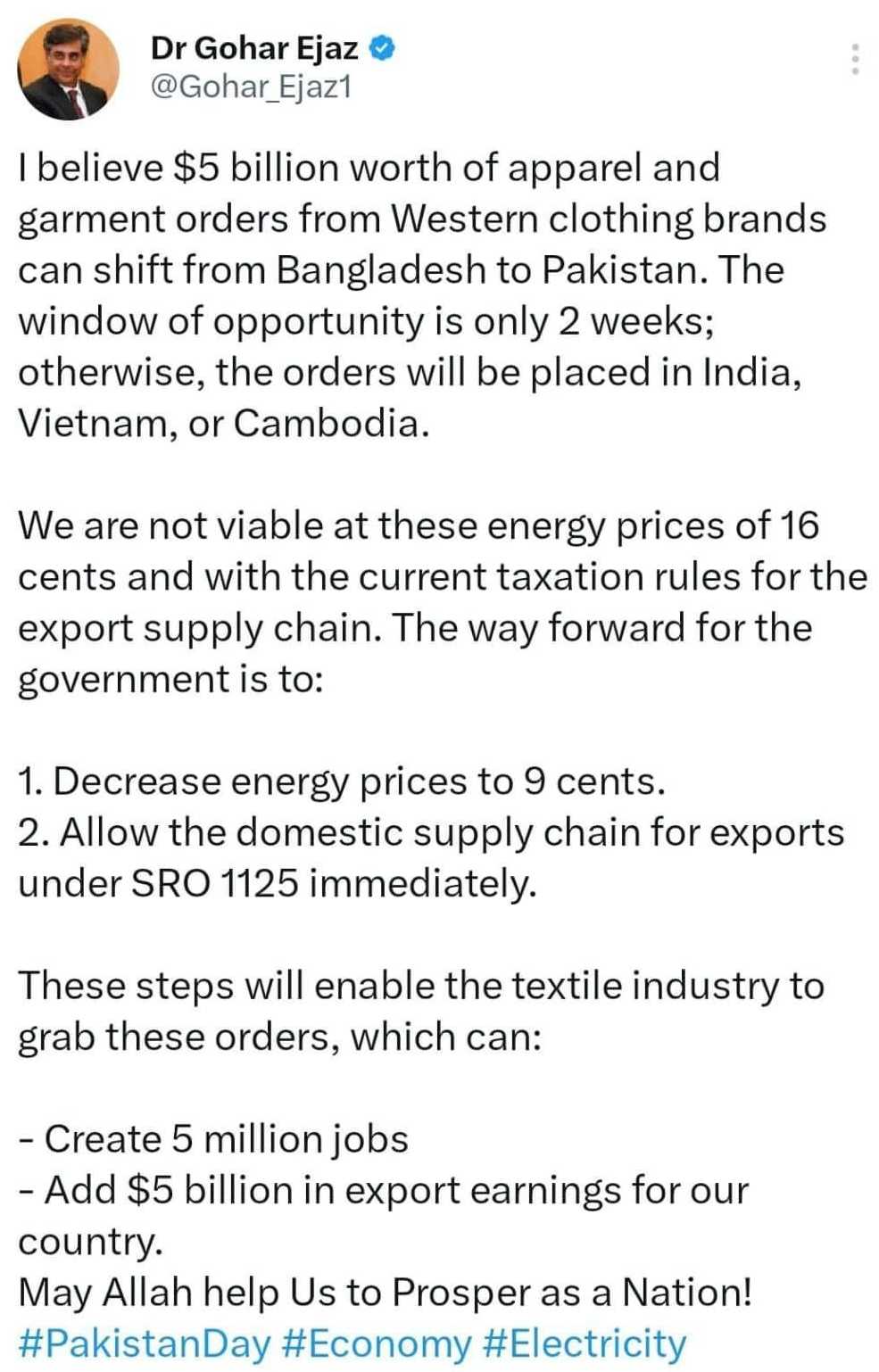This screenshot has height=1372, width=879.
Task: Open the tweet's three-dot overflow menu
Action: [854, 59]
